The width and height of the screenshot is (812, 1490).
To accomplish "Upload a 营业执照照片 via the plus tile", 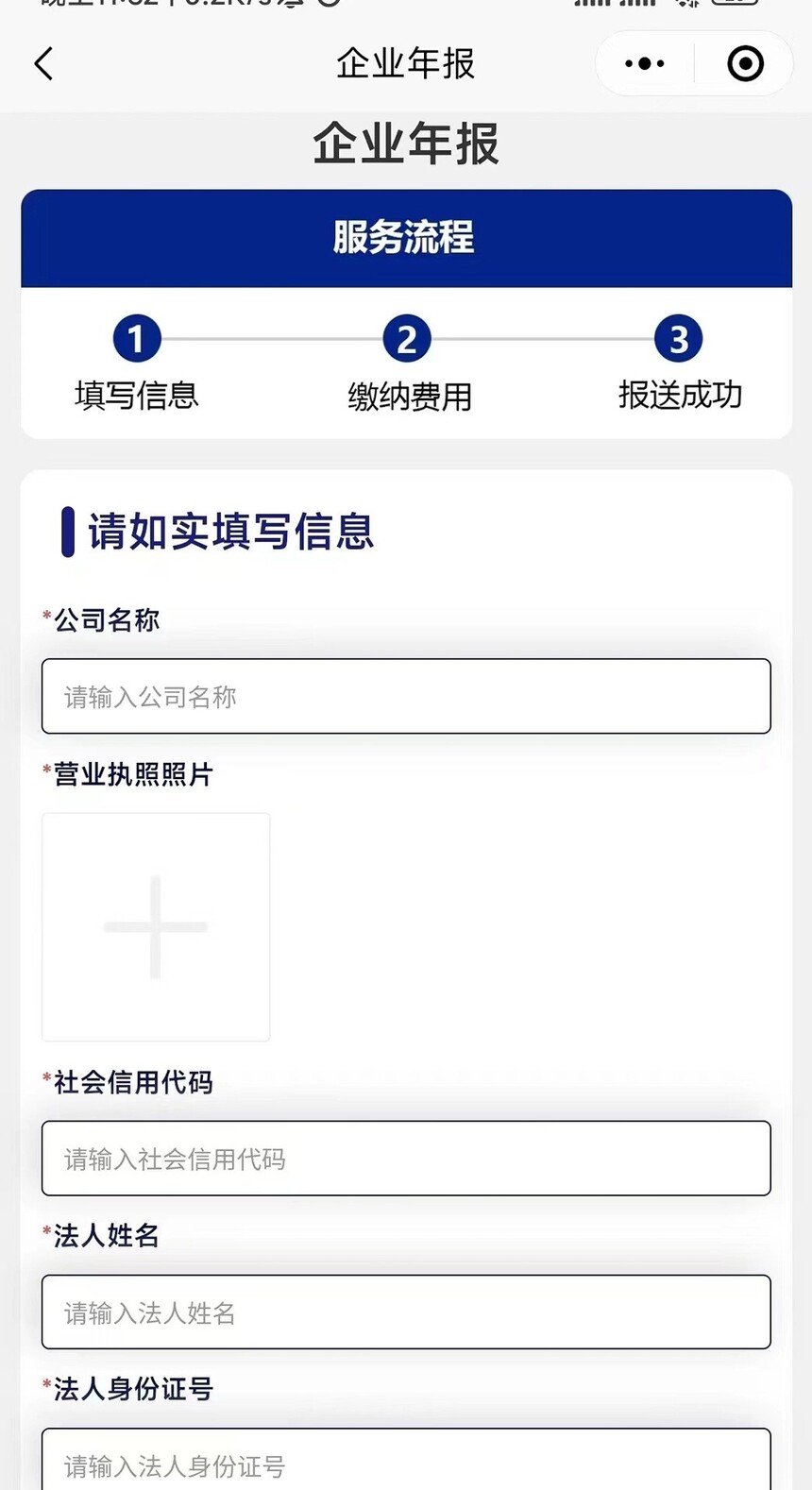I will click(156, 927).
